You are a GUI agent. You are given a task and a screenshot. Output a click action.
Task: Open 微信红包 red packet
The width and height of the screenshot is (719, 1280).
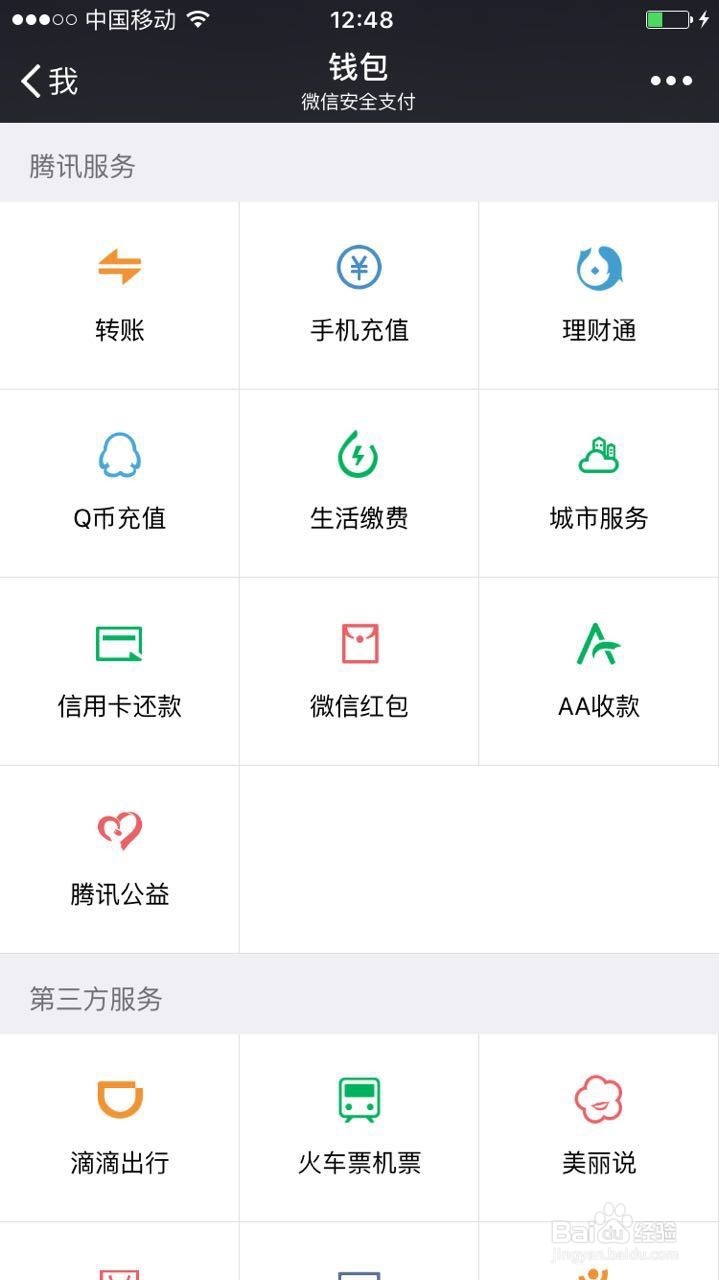(x=359, y=671)
